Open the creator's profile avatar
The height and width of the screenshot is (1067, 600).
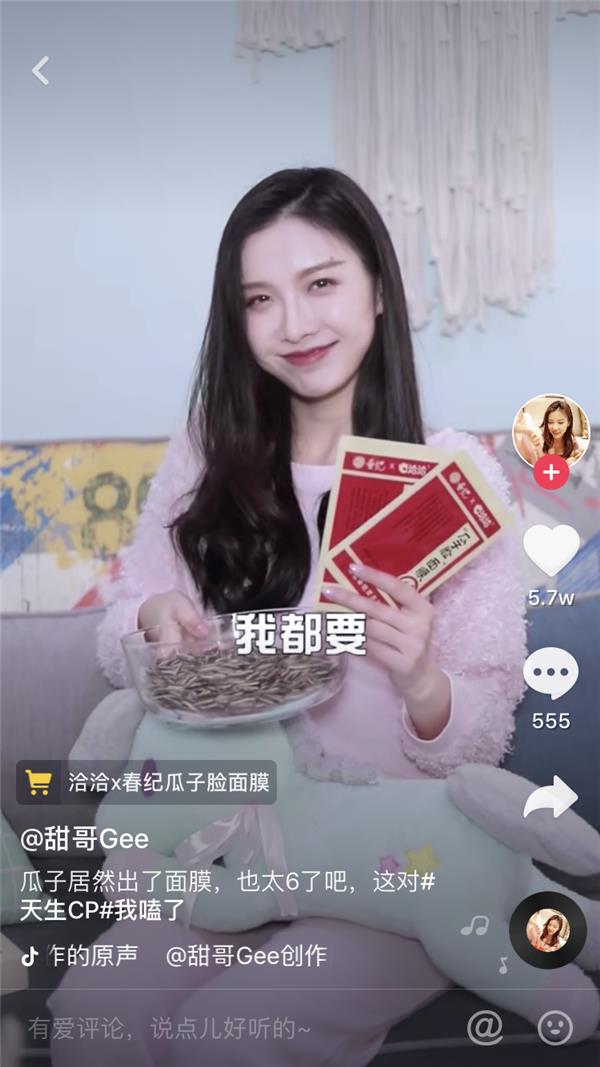[x=550, y=430]
